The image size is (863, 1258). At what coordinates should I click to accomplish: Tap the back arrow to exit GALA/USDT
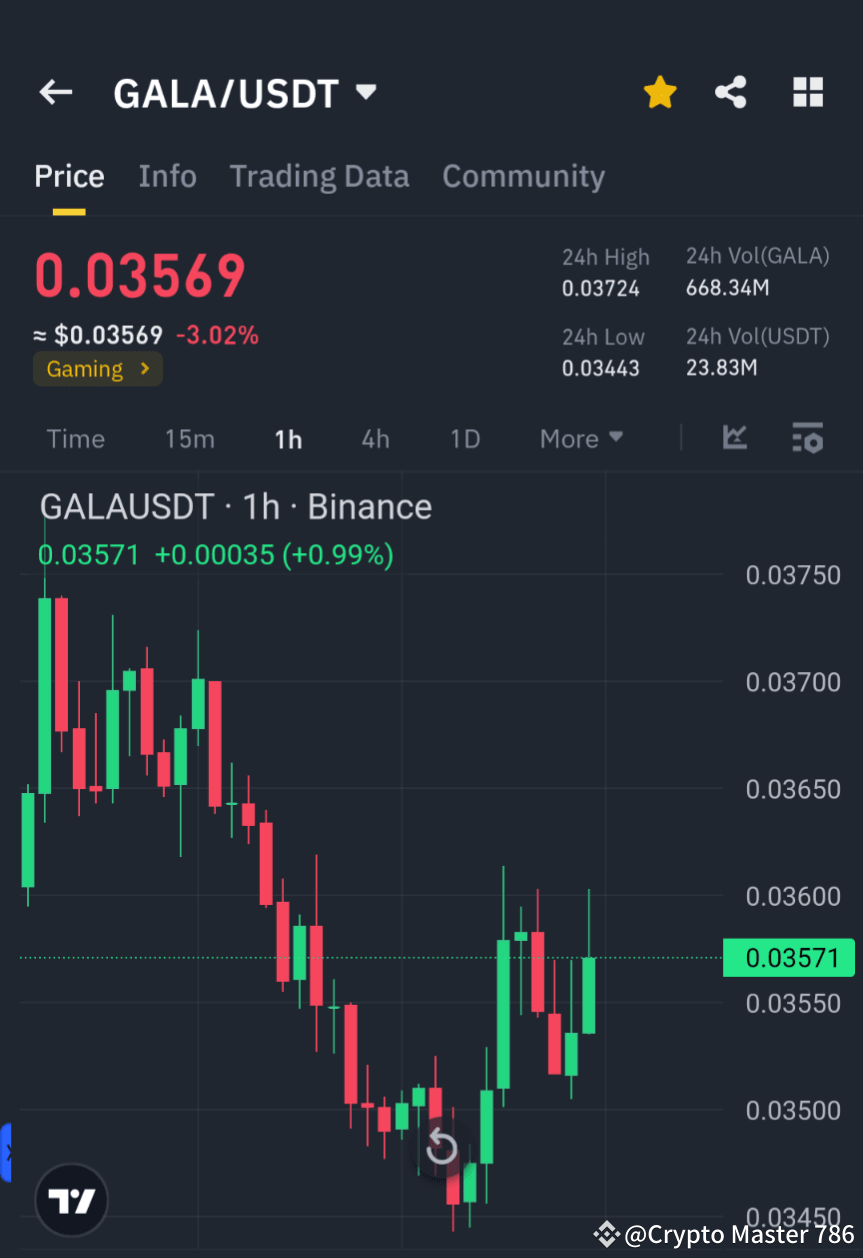click(55, 92)
